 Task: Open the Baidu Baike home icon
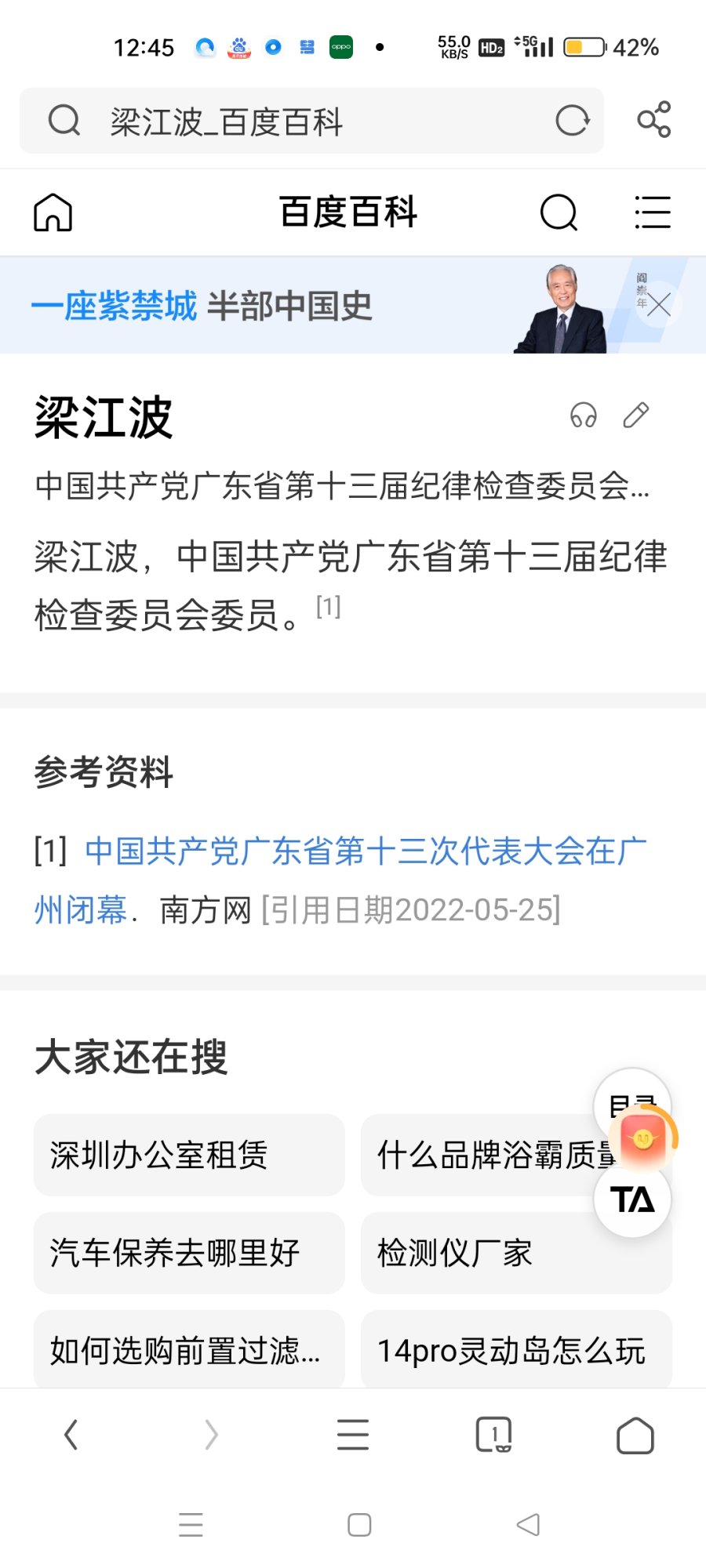pyautogui.click(x=52, y=212)
